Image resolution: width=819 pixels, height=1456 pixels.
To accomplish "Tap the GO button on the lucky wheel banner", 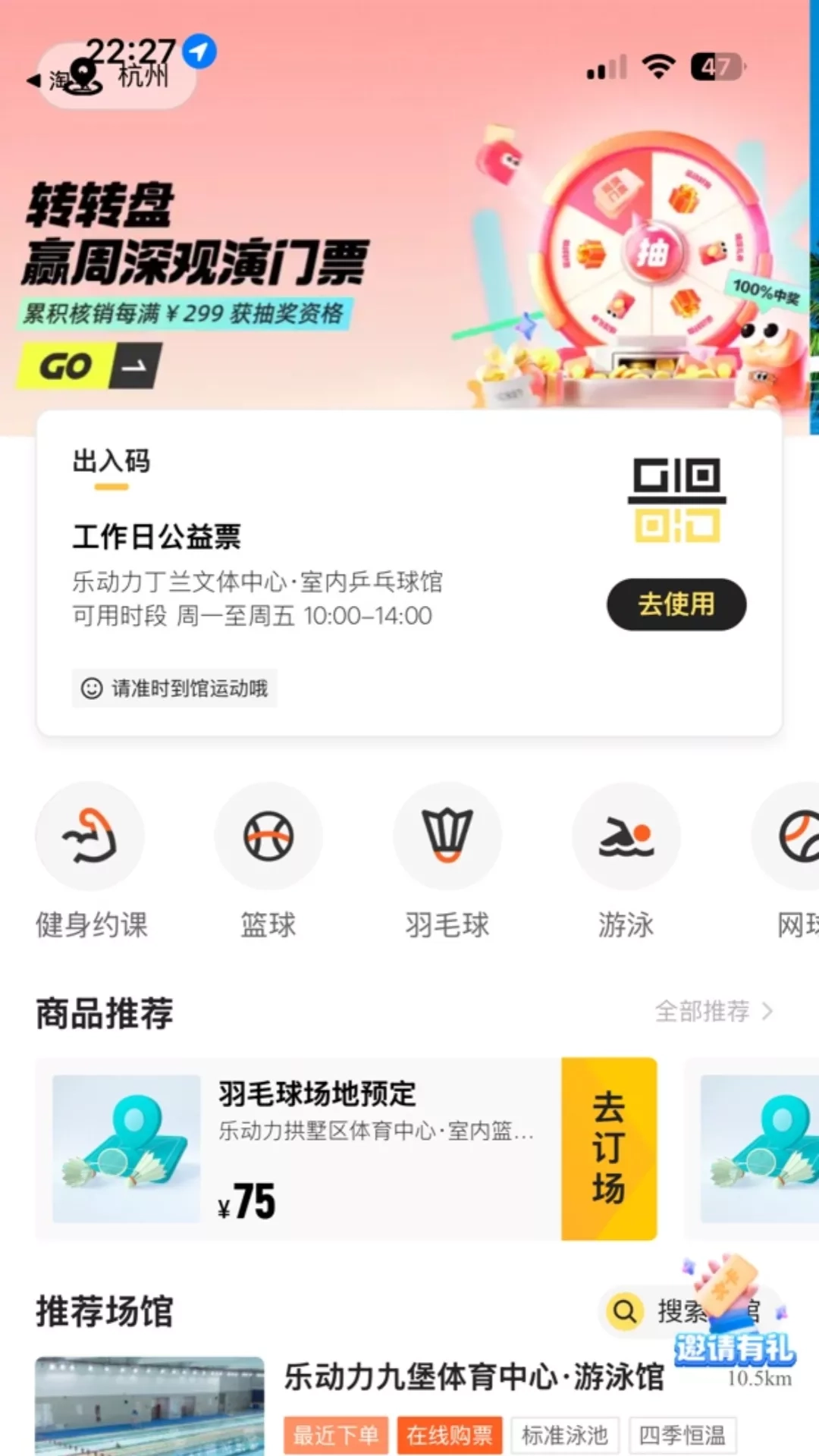I will [x=89, y=366].
